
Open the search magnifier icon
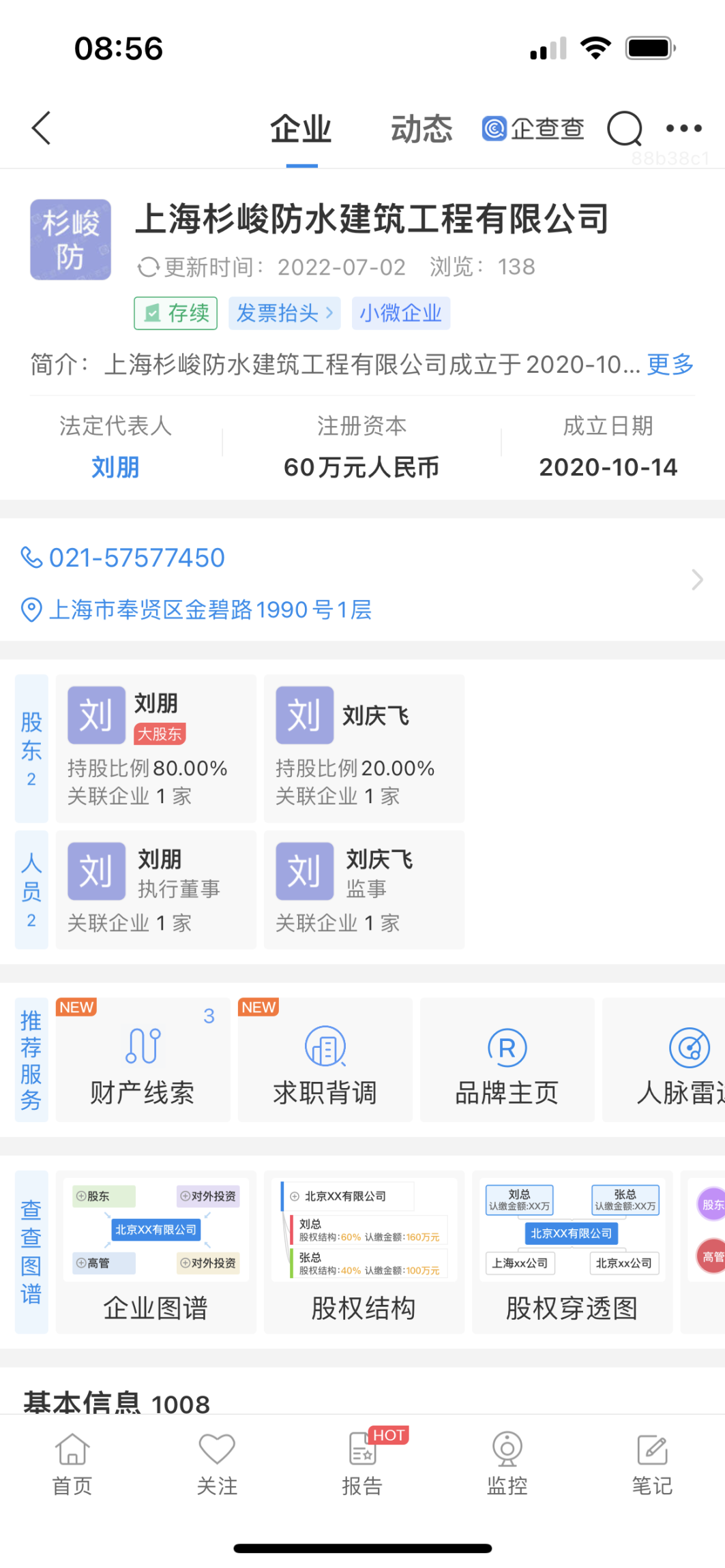click(x=625, y=128)
